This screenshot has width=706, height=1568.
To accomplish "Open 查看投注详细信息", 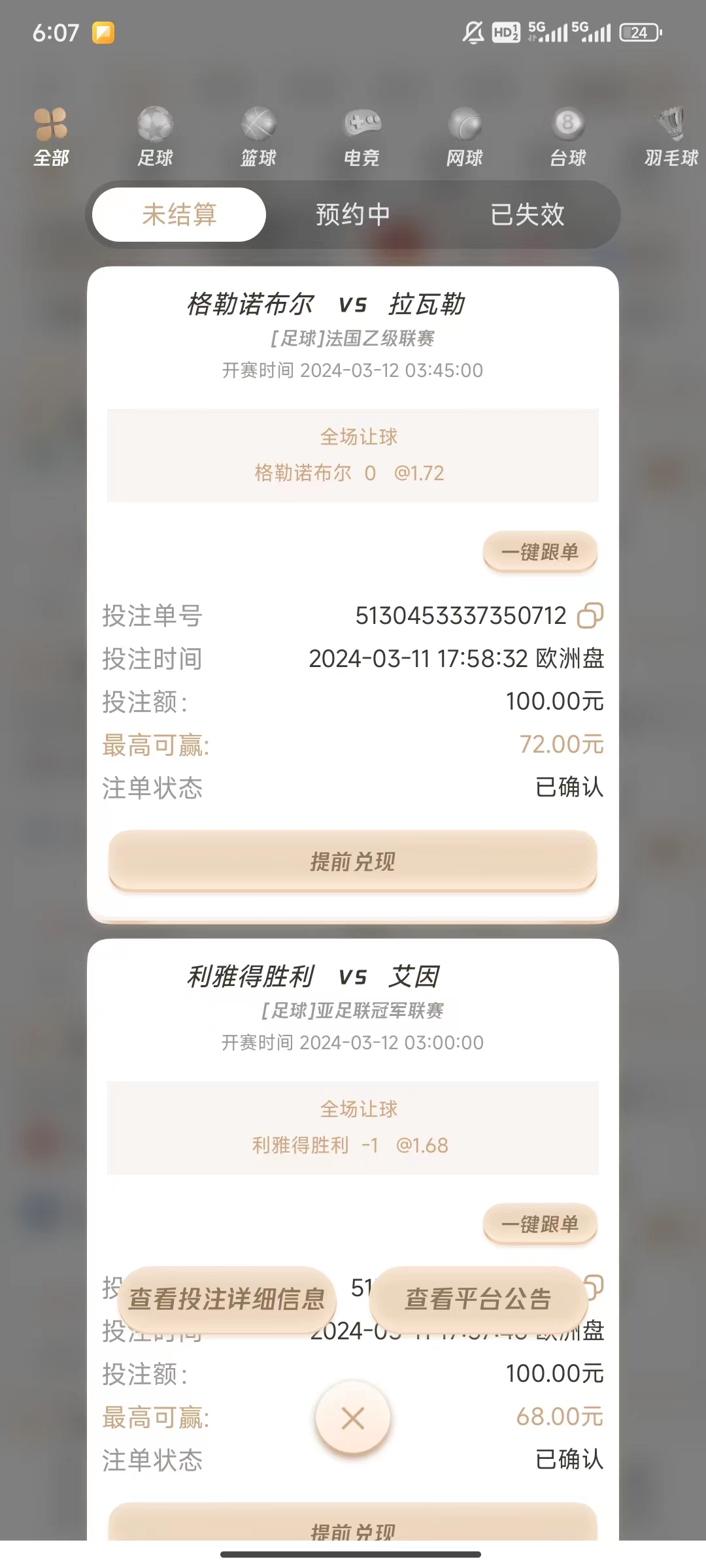I will 226,1299.
